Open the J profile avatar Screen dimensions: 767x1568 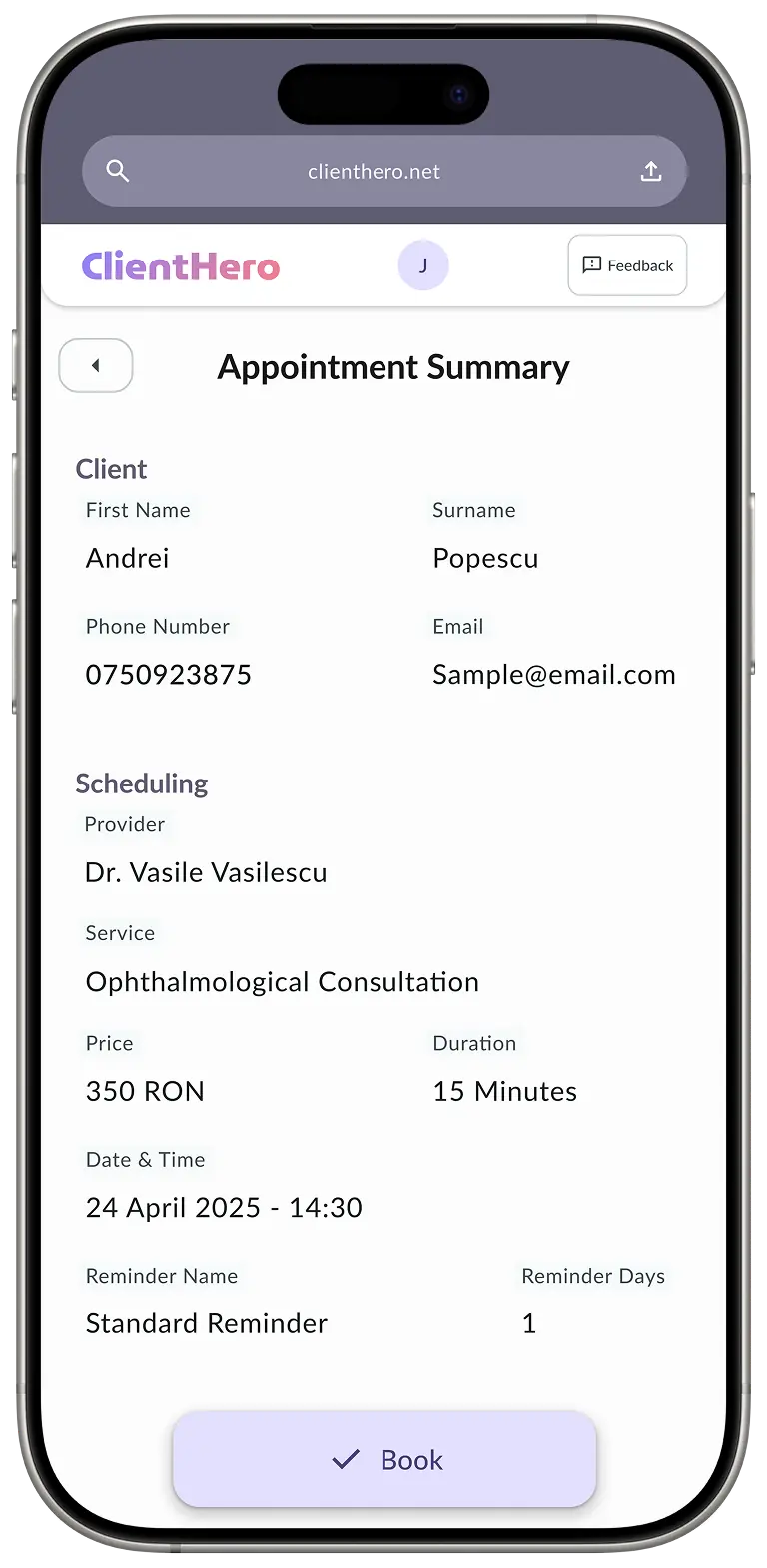coord(423,265)
